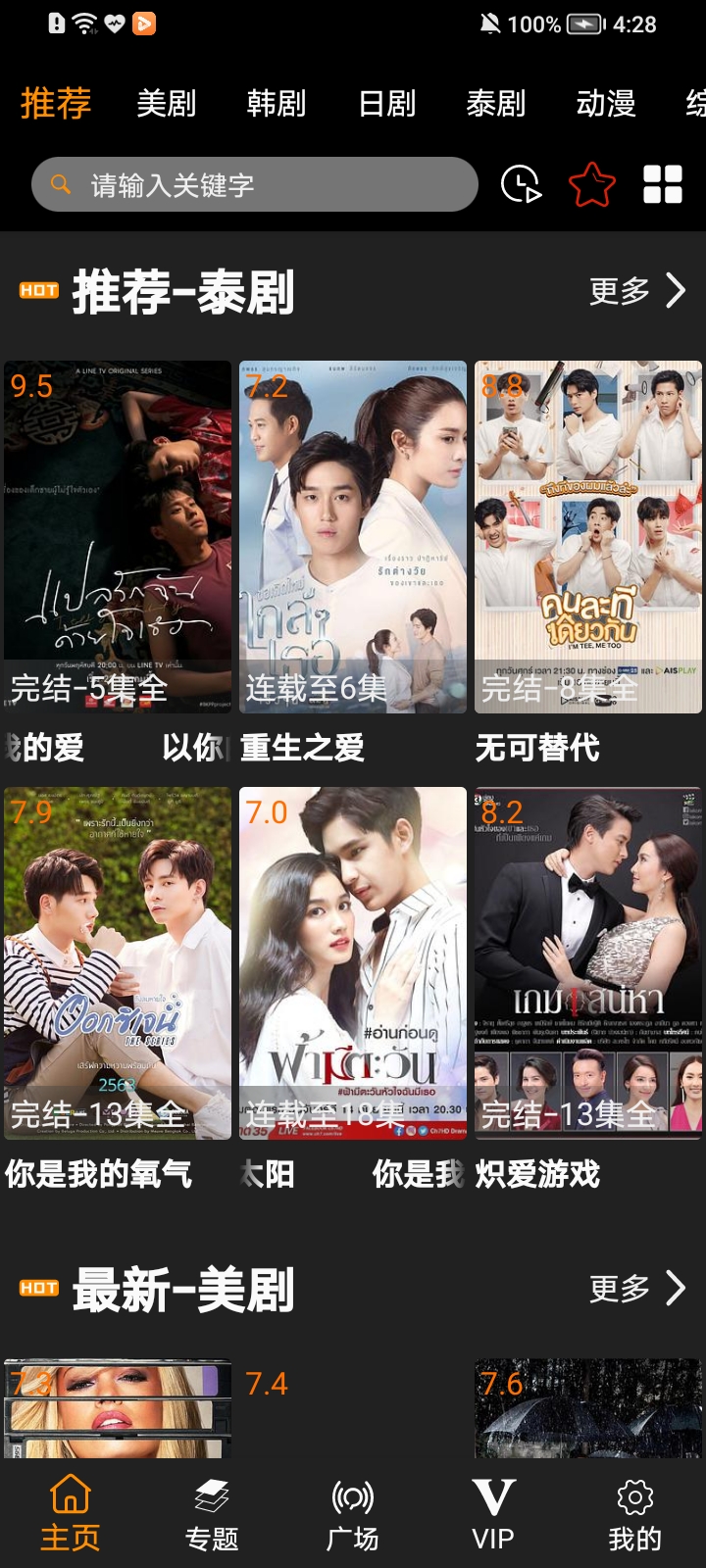706x1568 pixels.
Task: Open the 泰剧 top tab
Action: pyautogui.click(x=496, y=103)
